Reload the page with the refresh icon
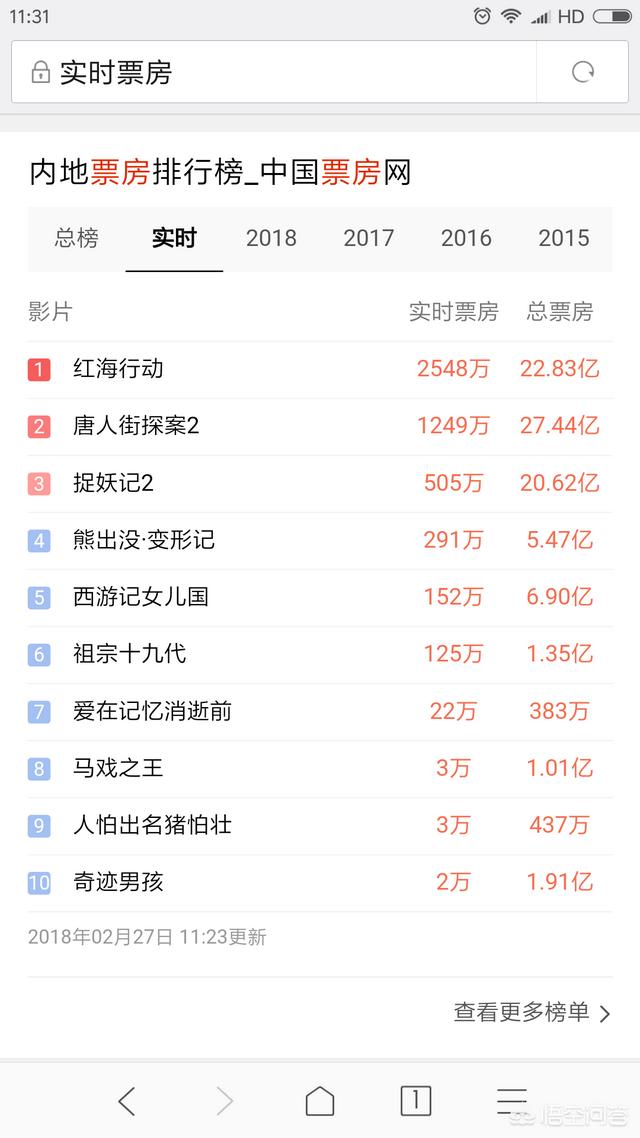The width and height of the screenshot is (640, 1138). click(583, 72)
